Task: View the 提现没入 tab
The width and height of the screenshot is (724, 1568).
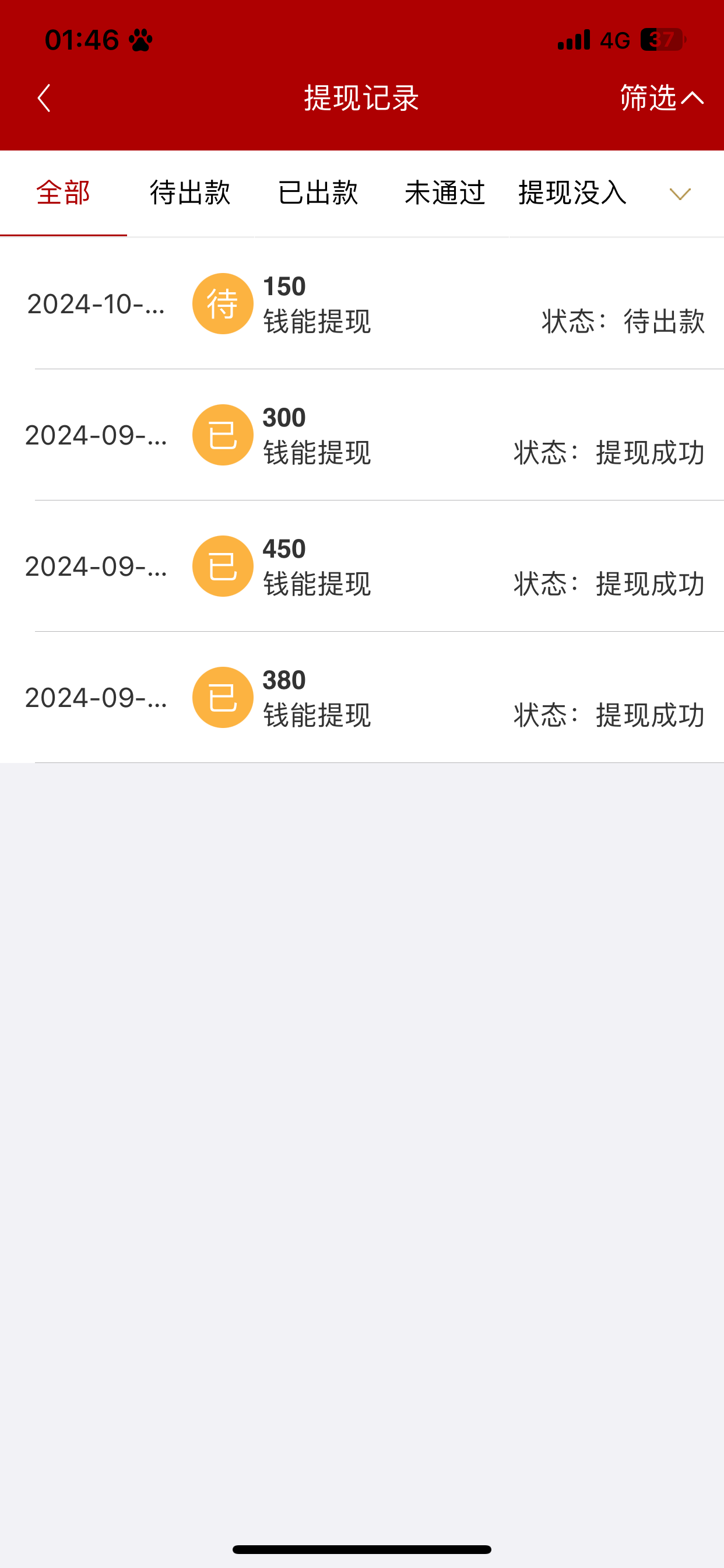Action: (x=572, y=194)
